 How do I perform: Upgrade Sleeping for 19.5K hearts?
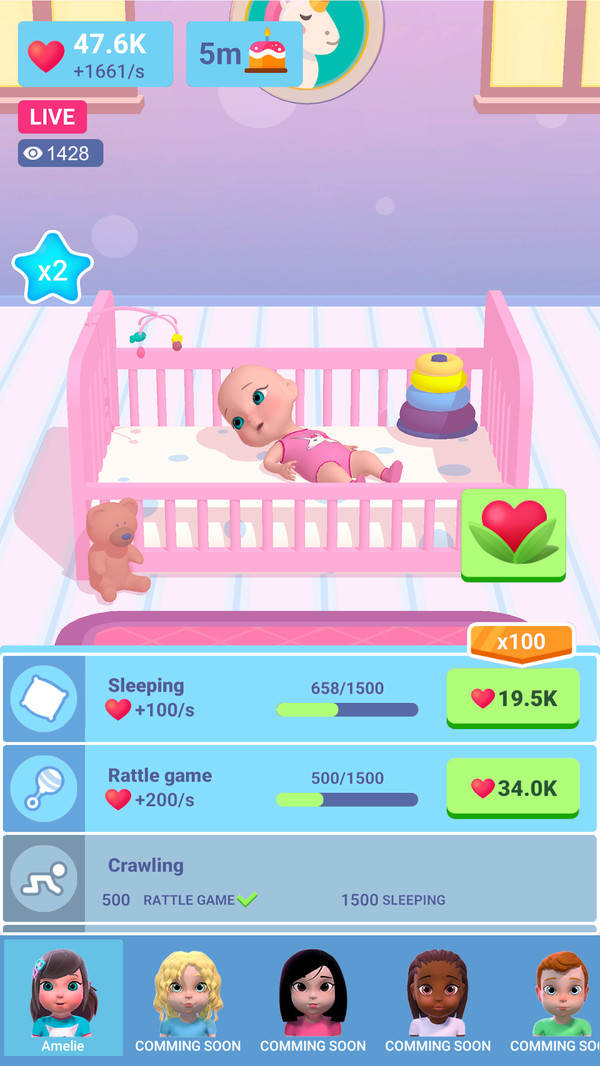click(x=512, y=698)
